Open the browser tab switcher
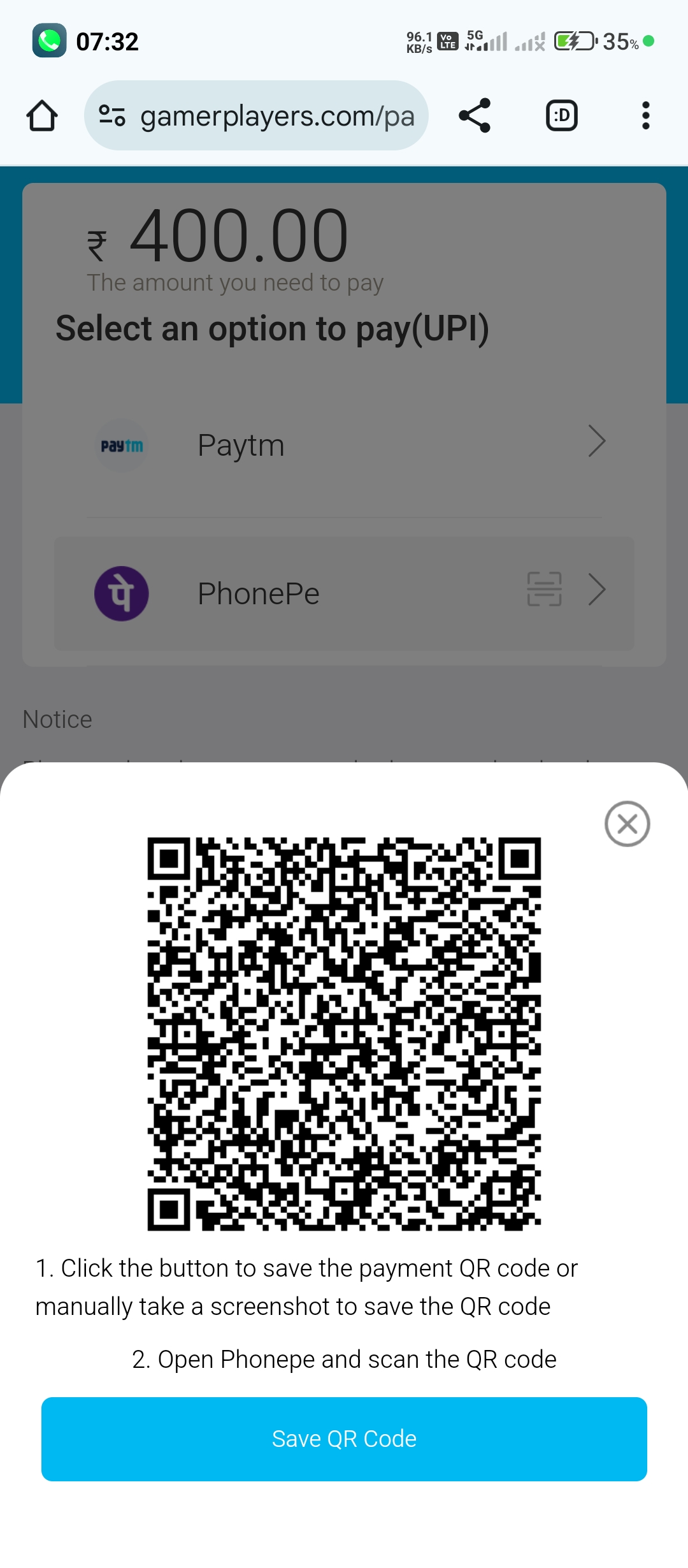Screen dimensions: 688x1568 [x=562, y=115]
